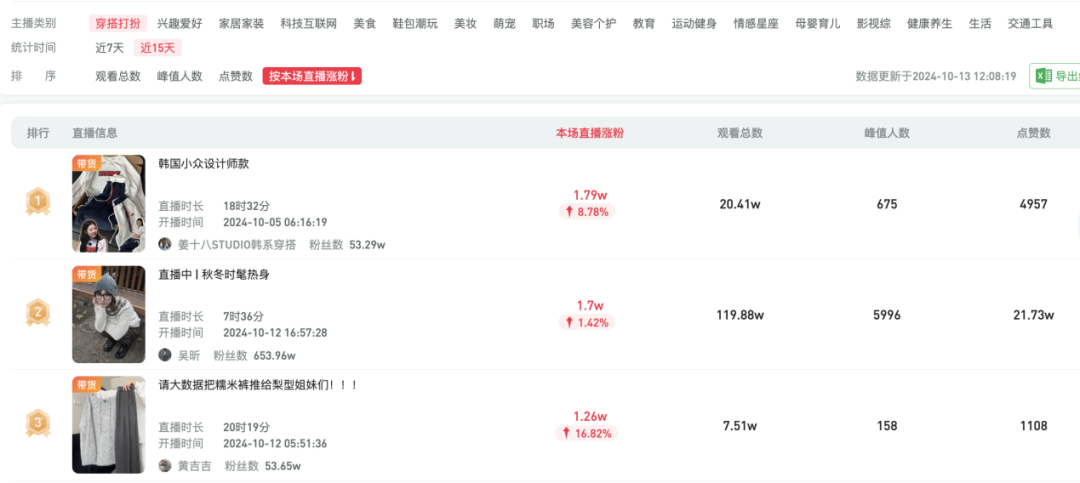The height and width of the screenshot is (483, 1080).
Task: Select the 兴趣爱好 category filter
Action: click(180, 23)
